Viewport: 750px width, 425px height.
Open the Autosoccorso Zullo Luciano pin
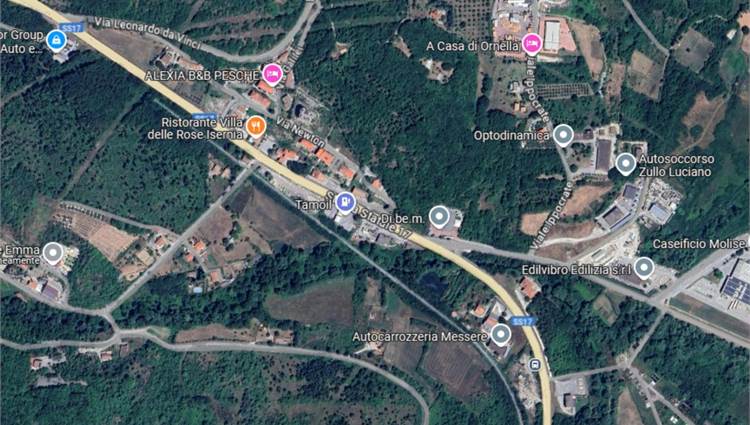tap(626, 162)
